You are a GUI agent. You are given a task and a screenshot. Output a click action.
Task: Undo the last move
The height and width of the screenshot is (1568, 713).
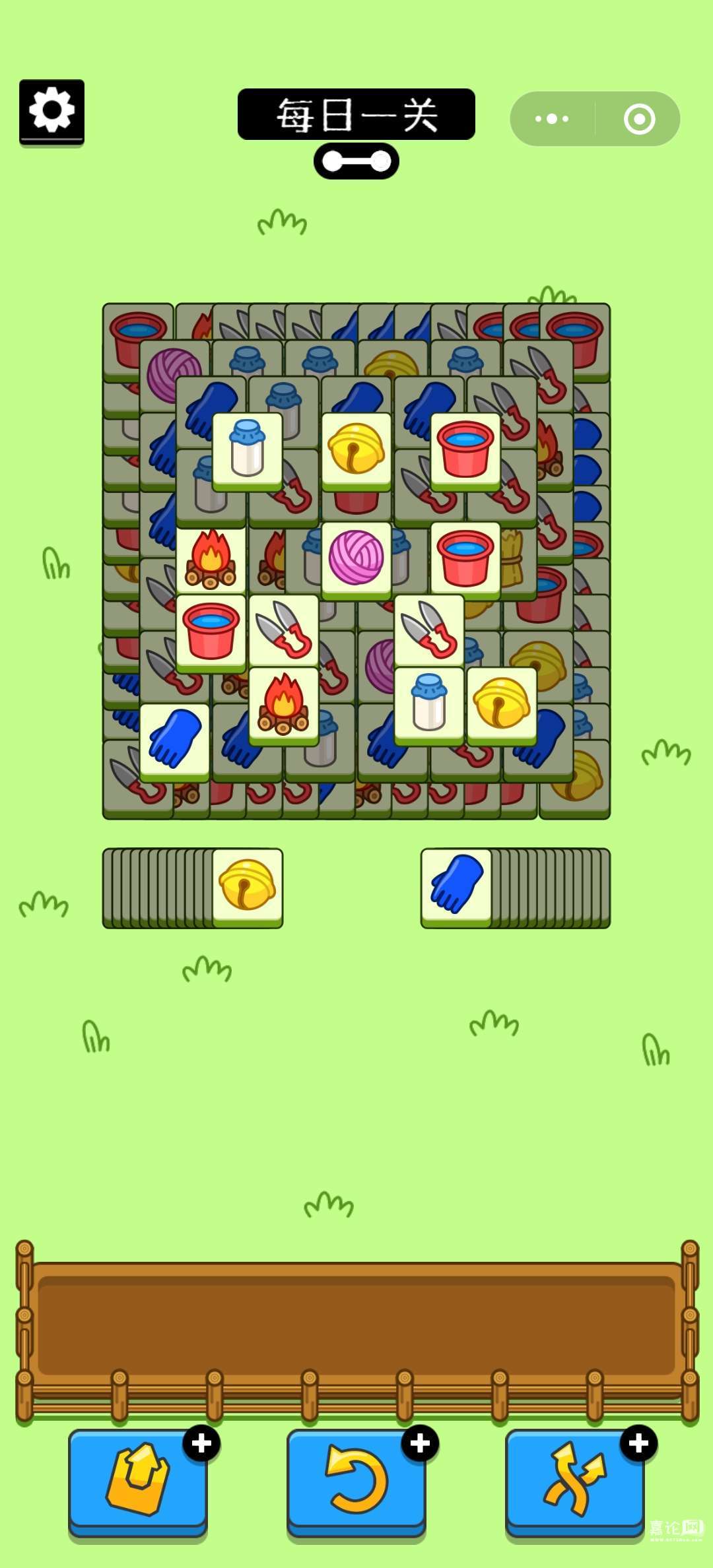[356, 1480]
